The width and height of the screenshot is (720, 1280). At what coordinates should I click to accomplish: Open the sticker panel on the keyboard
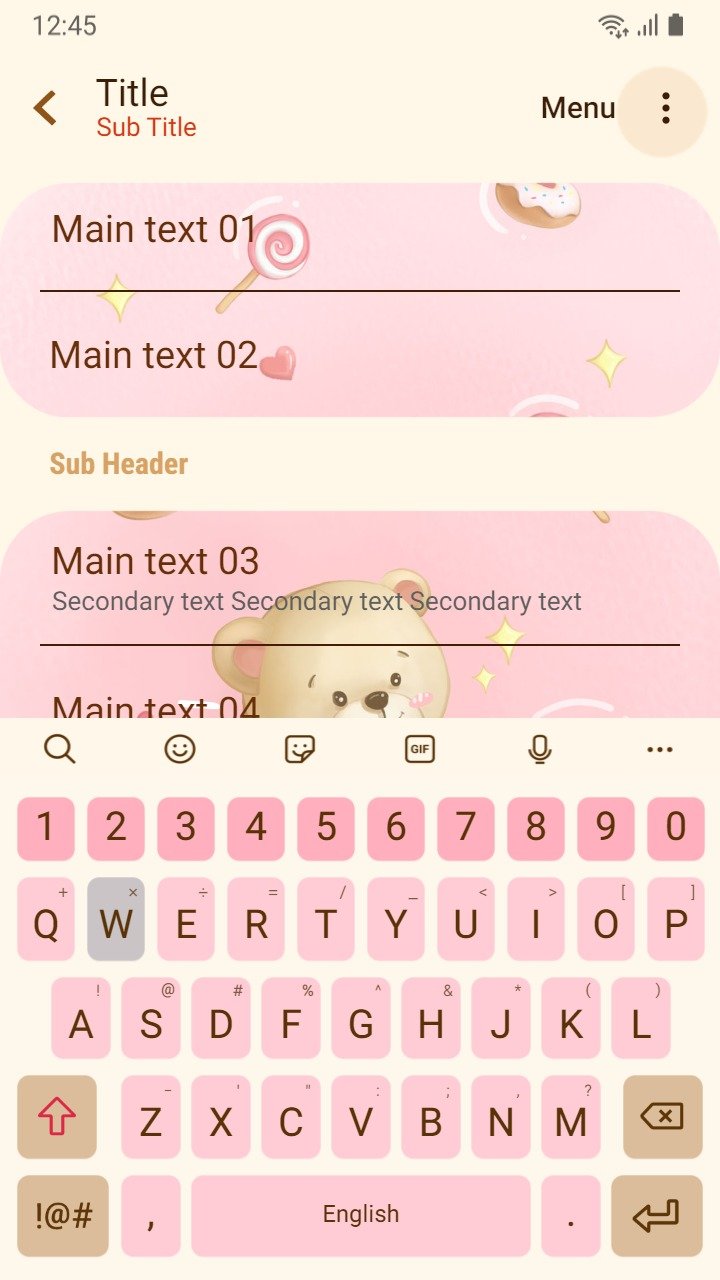[x=300, y=748]
